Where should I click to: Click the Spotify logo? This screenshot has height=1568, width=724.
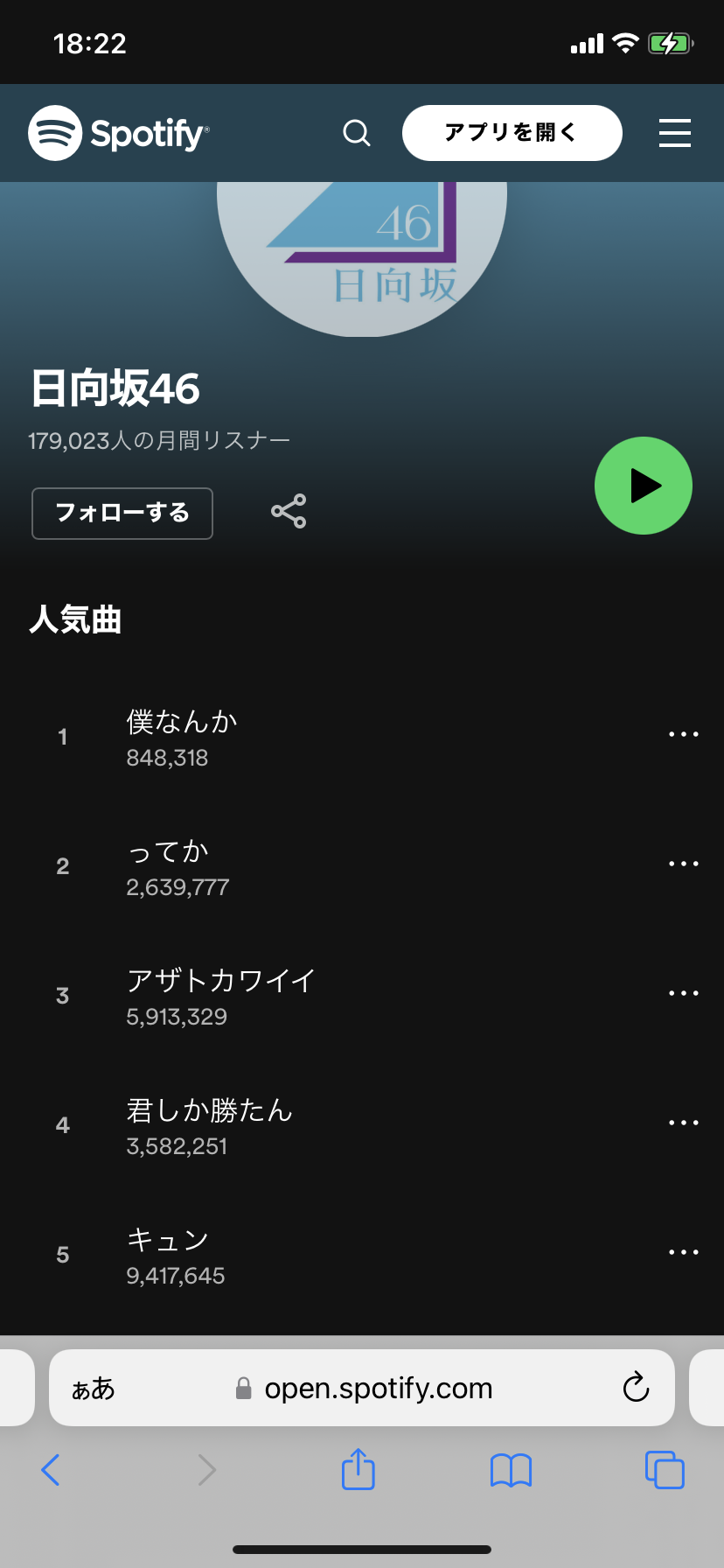[118, 133]
